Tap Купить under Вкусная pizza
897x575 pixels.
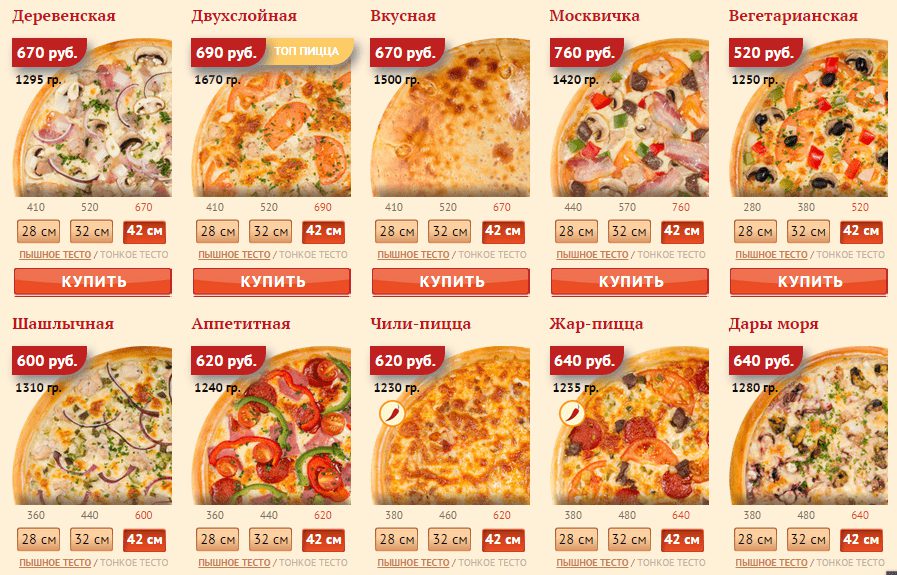pos(450,281)
